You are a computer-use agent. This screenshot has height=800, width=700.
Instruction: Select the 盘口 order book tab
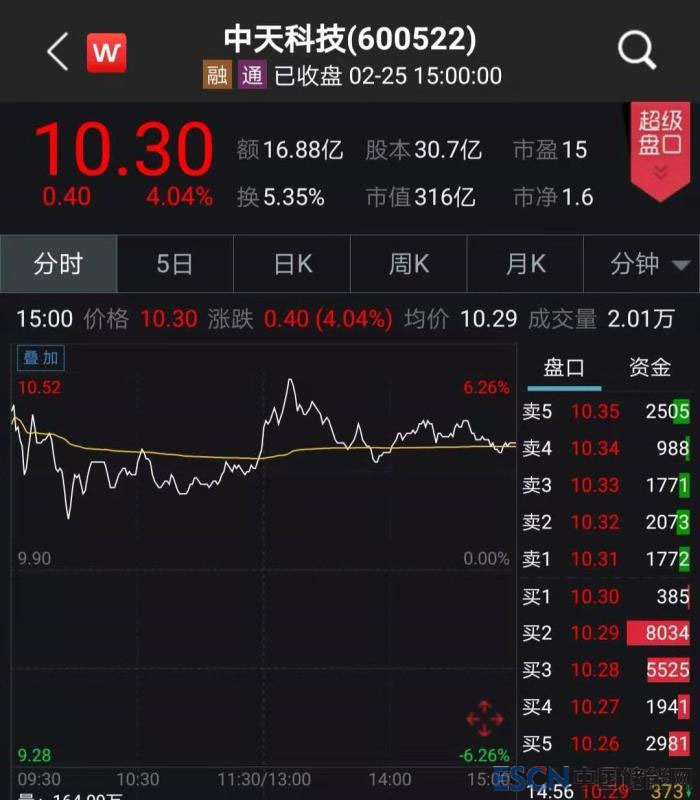[x=564, y=367]
